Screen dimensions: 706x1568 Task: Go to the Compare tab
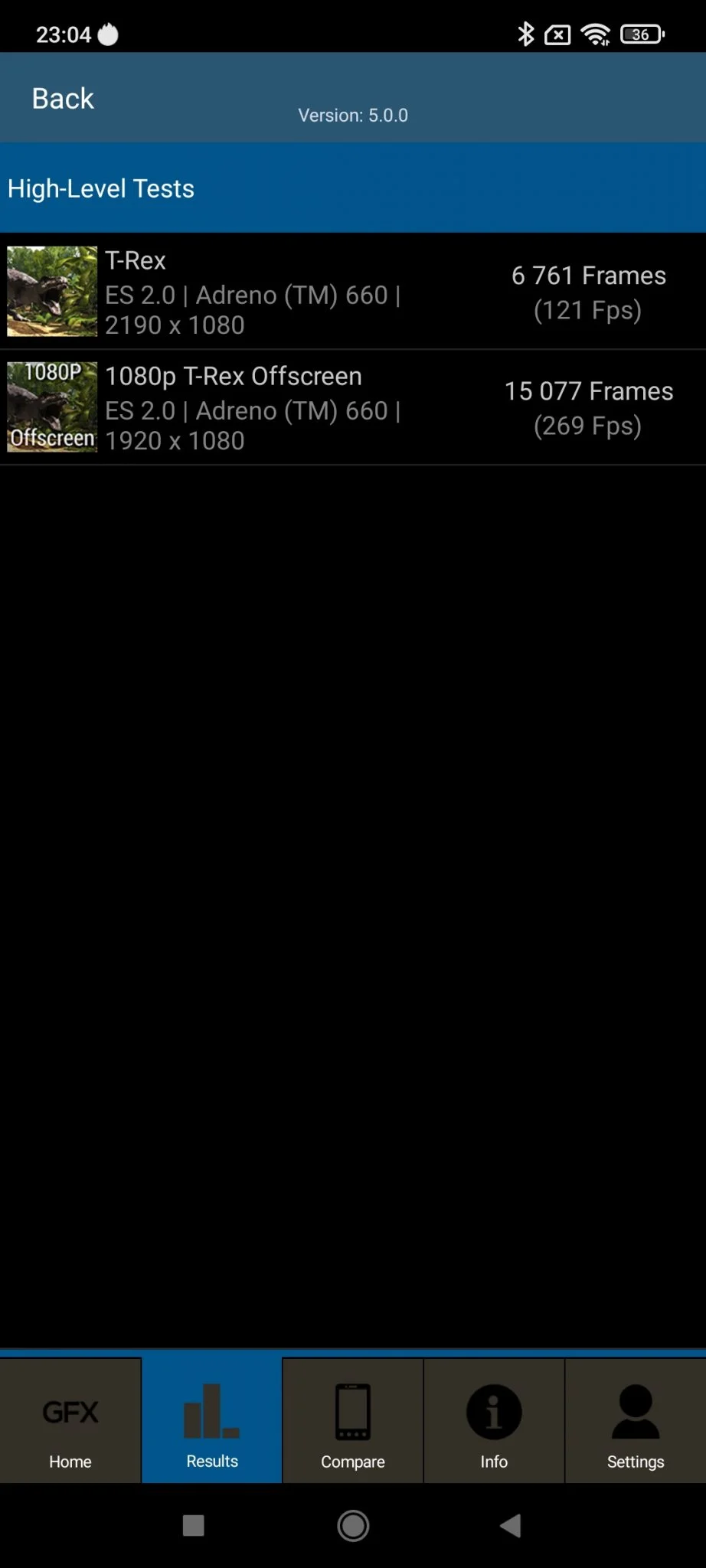[x=353, y=1423]
